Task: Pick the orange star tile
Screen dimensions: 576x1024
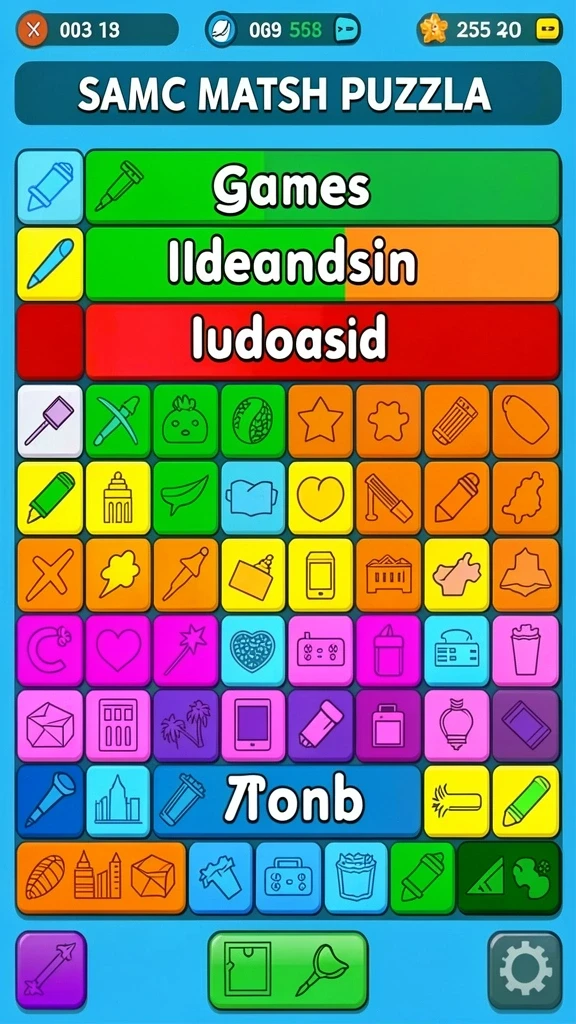Action: pos(321,421)
